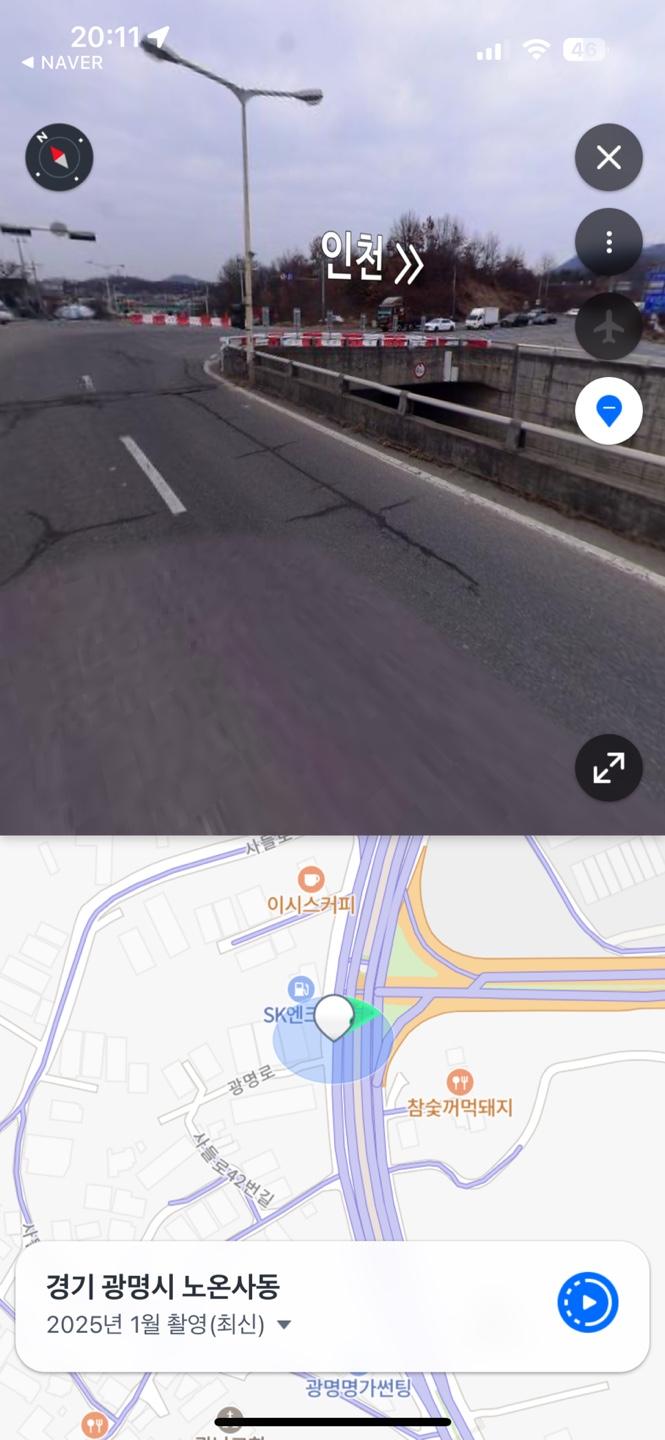This screenshot has height=1440, width=665.
Task: Open the SK엔크린 gas station marker
Action: (x=300, y=990)
